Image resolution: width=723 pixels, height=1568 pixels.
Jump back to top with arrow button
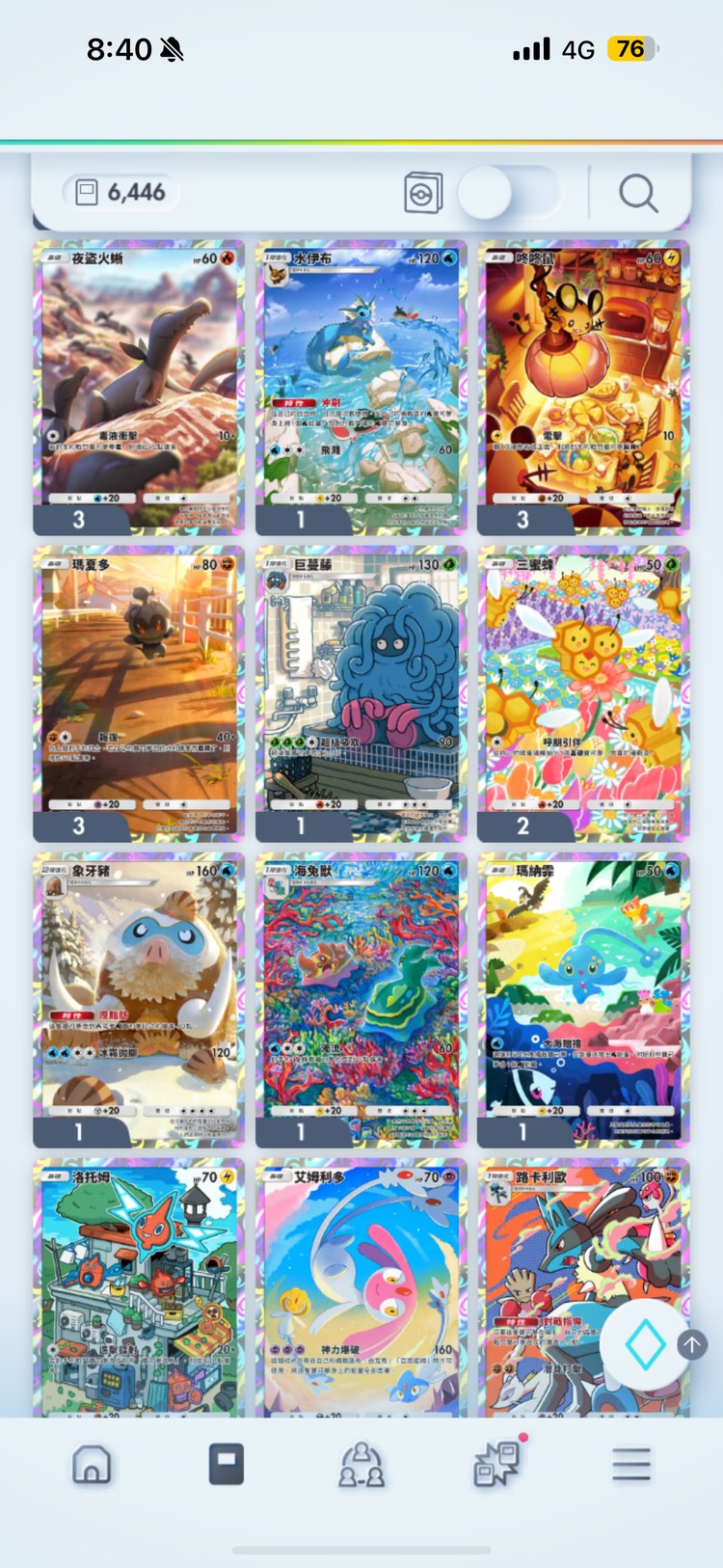(692, 1343)
